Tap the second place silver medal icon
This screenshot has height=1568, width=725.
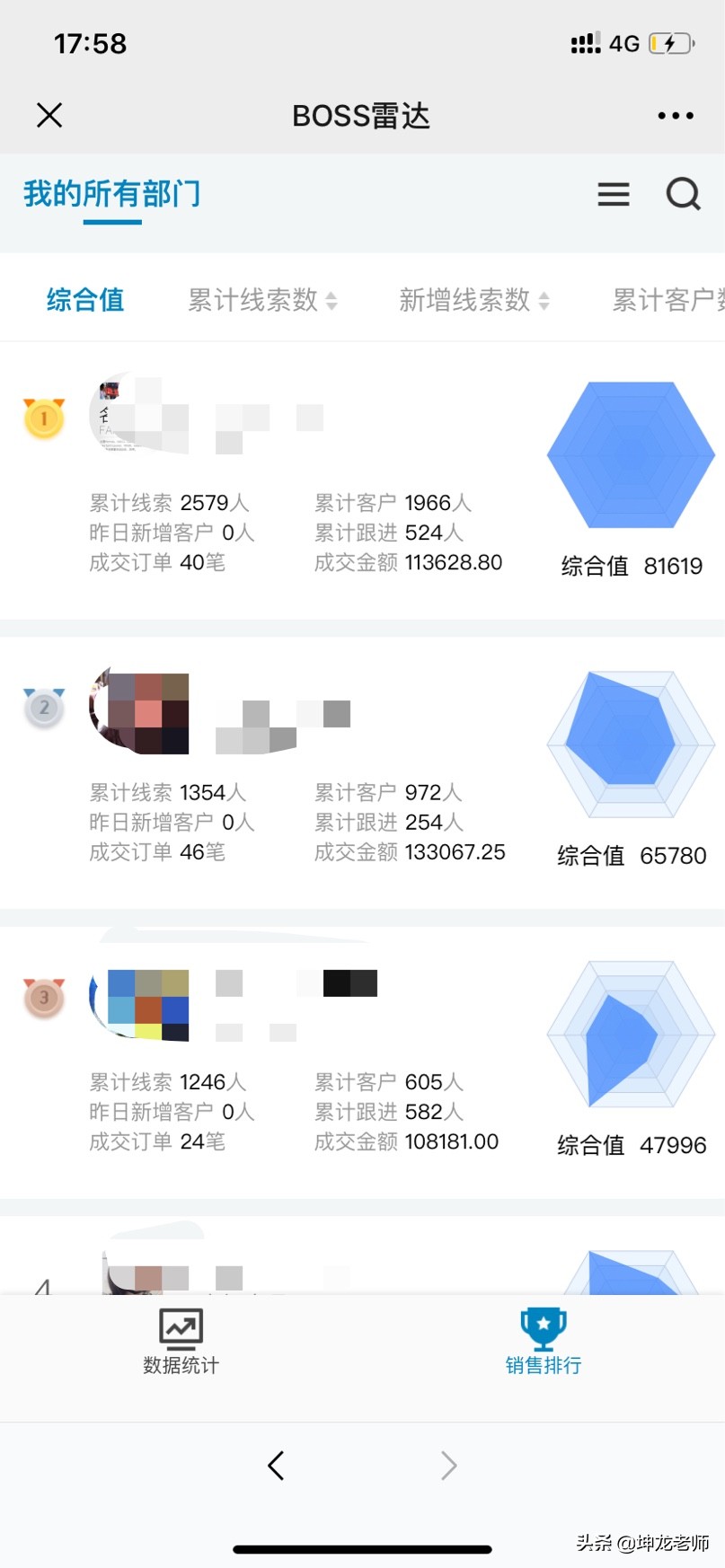click(x=43, y=708)
